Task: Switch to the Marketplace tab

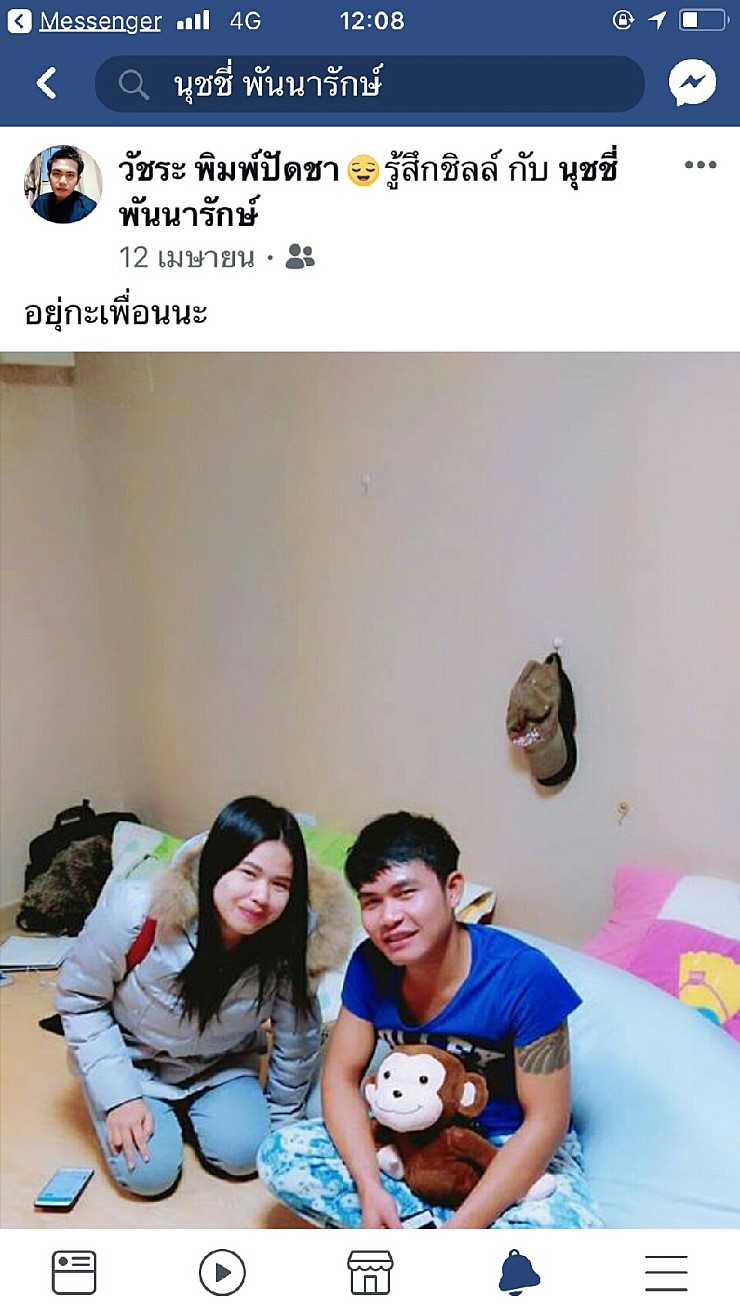Action: (x=370, y=1273)
